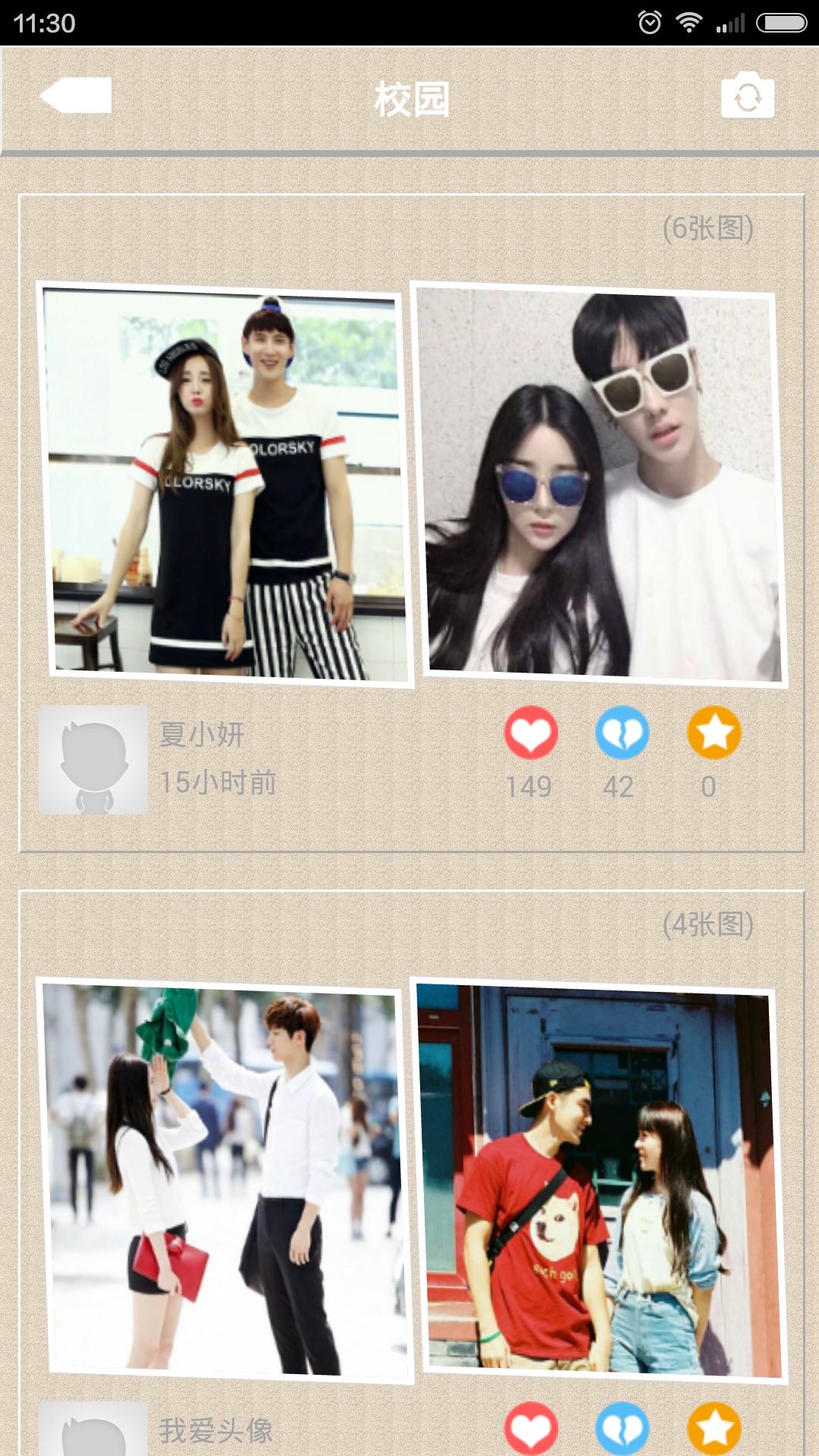Open the green jacket couple photo
The image size is (819, 1456).
point(225,1179)
